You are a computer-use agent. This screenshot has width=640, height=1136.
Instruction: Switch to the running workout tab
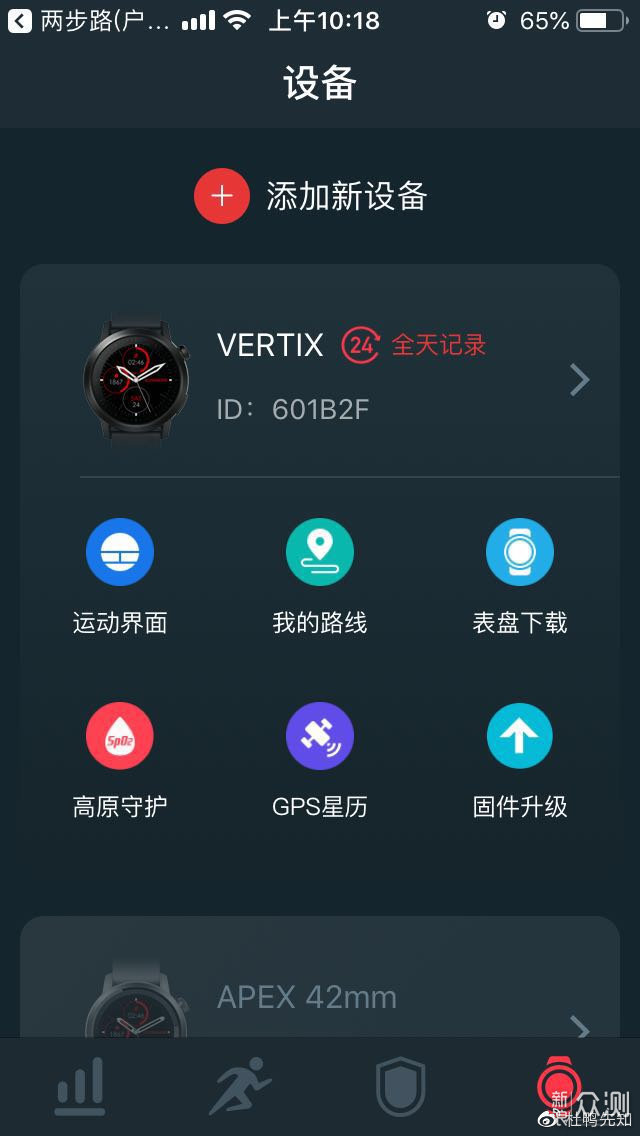click(240, 1088)
